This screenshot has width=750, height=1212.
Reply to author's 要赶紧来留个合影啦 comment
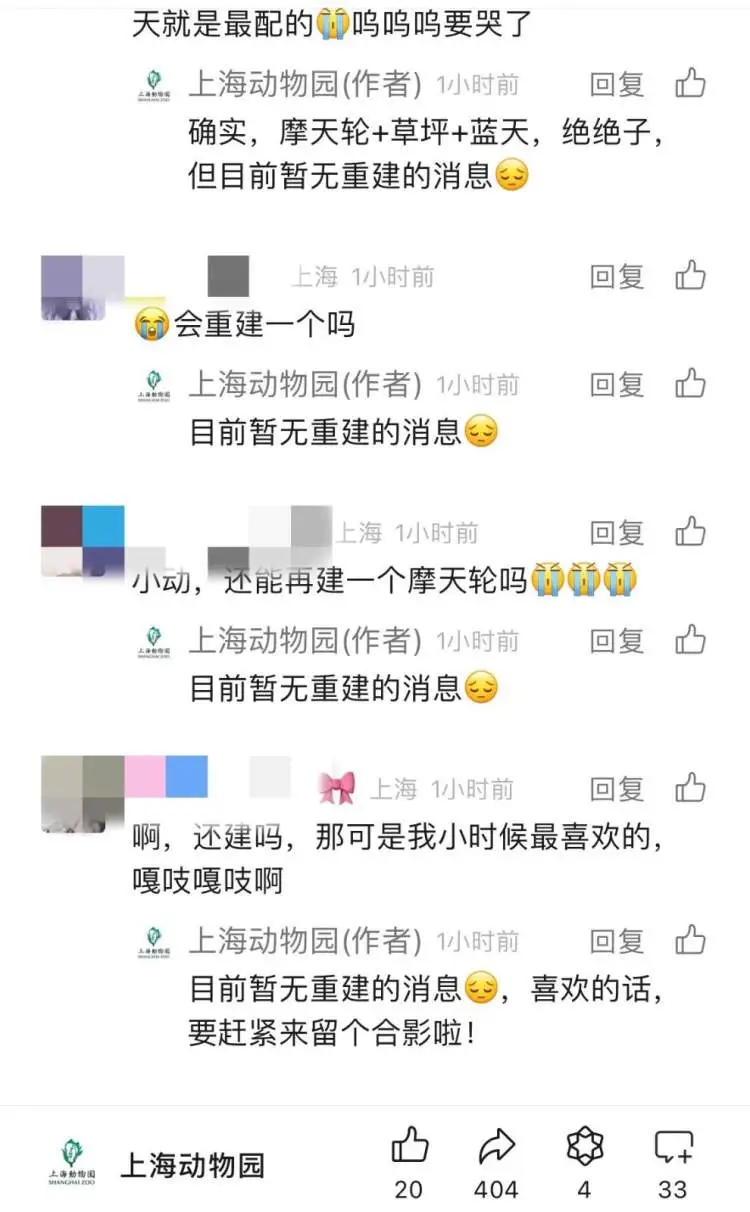617,941
